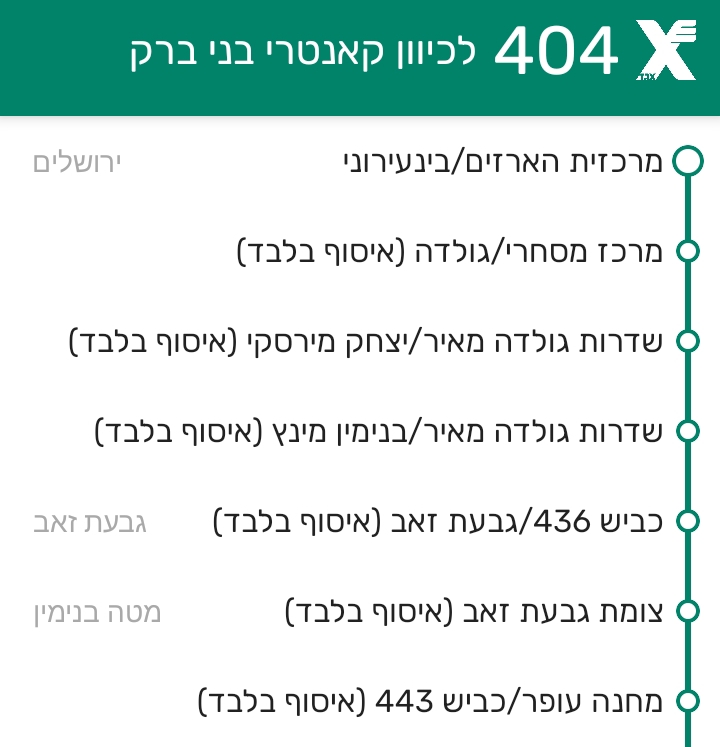Viewport: 720px width, 747px height.
Task: Open stop מרכזית הארזים/בינעירוני
Action: pos(502,162)
